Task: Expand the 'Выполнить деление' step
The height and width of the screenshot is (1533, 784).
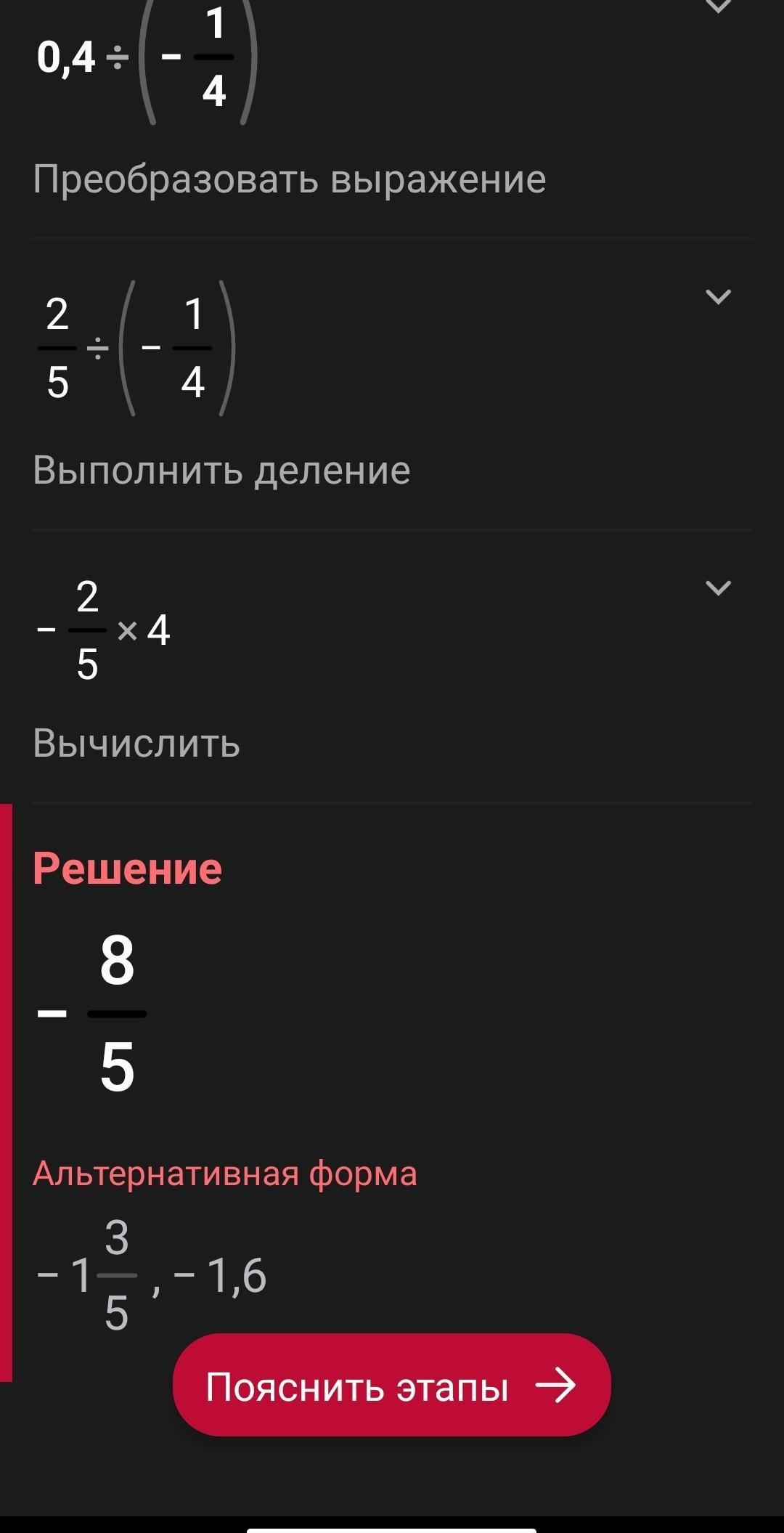Action: point(718,296)
